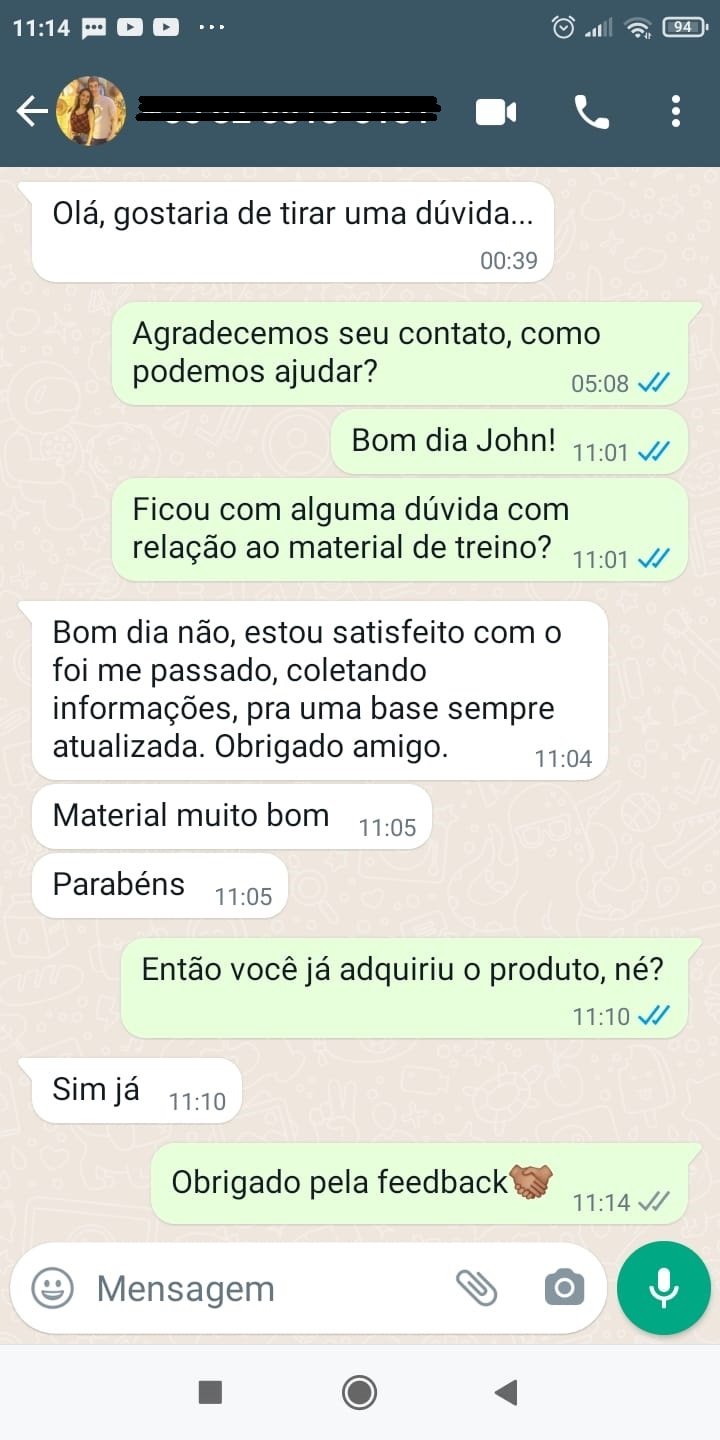Tap the contact name to view contact info

pyautogui.click(x=280, y=111)
